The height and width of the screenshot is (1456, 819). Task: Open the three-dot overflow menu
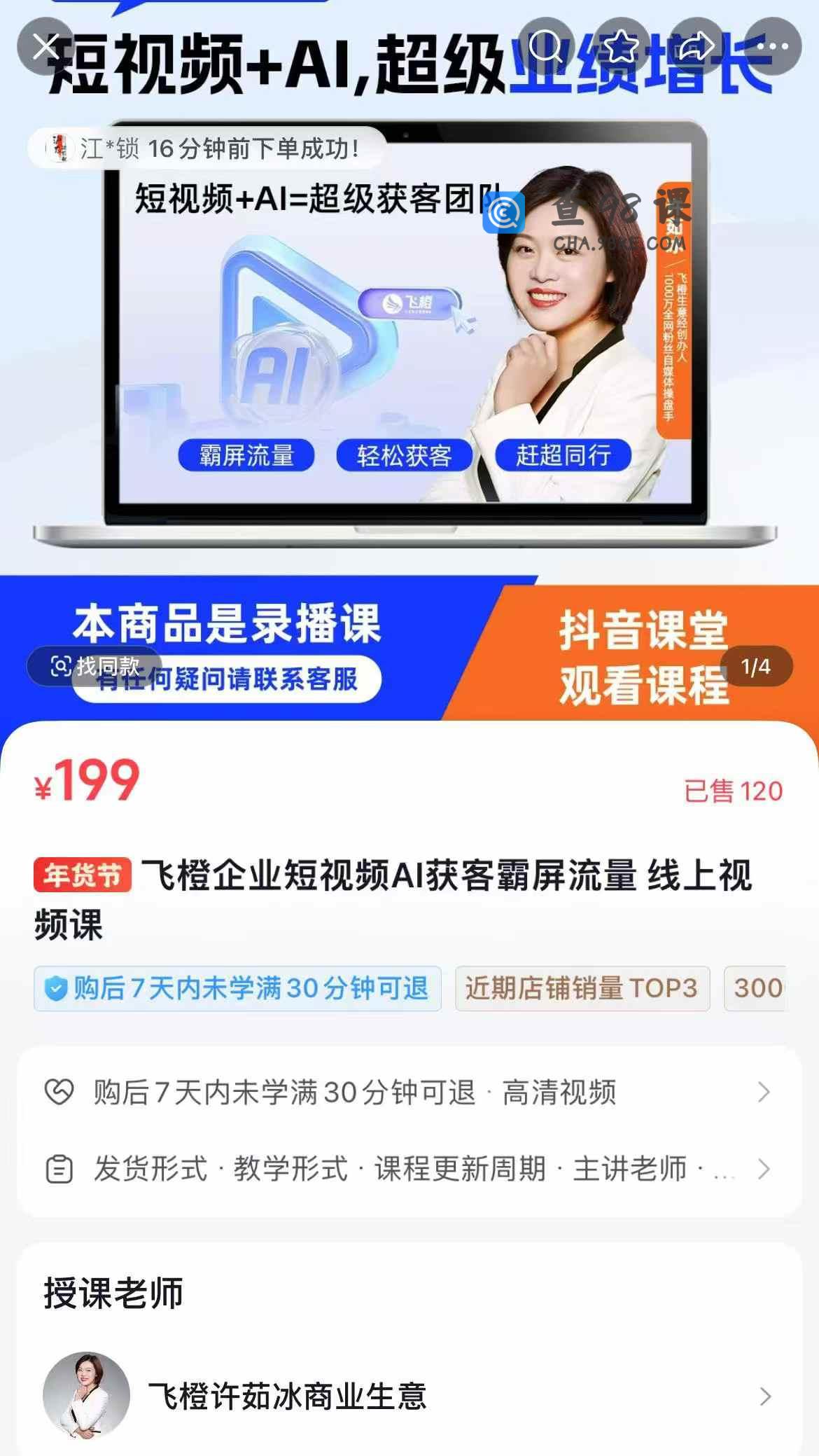(x=772, y=47)
